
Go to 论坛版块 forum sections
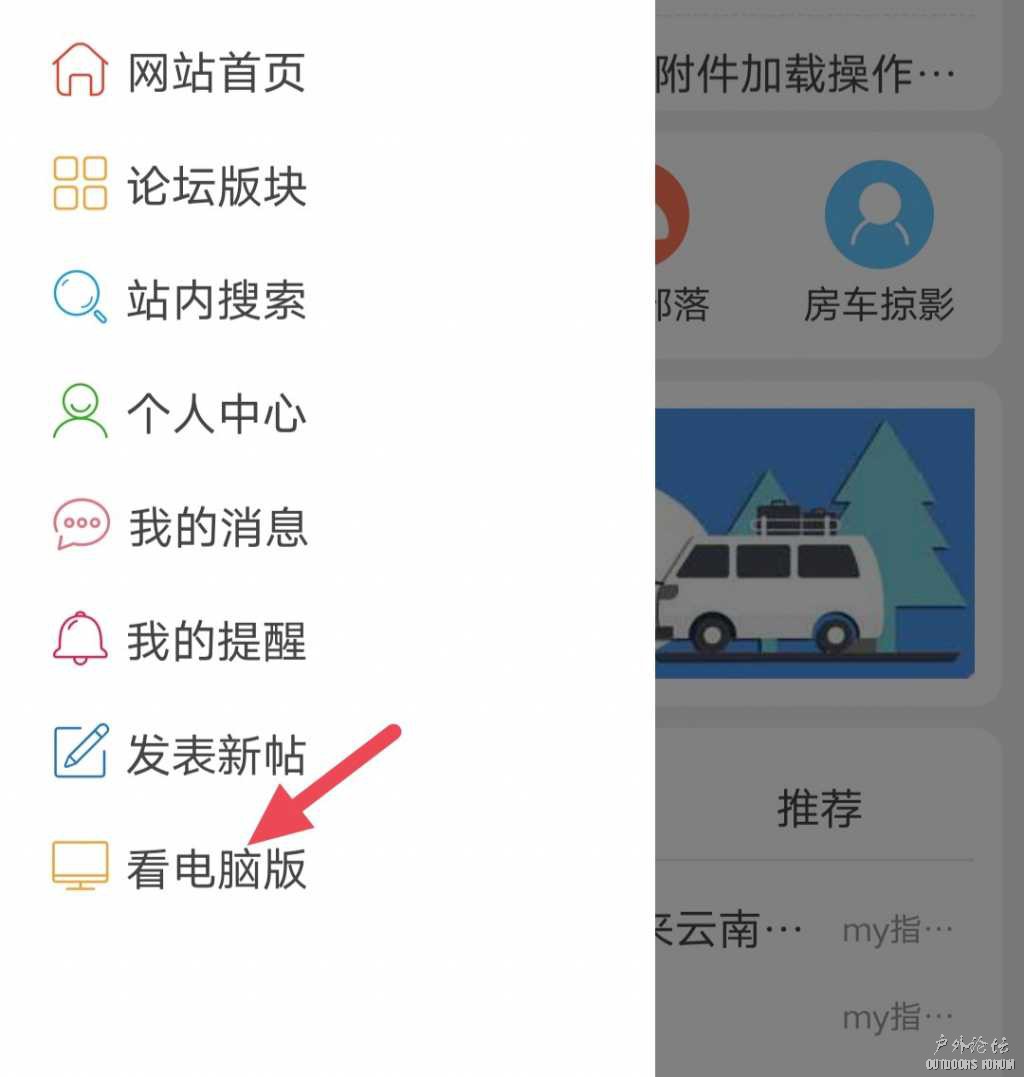[x=215, y=187]
